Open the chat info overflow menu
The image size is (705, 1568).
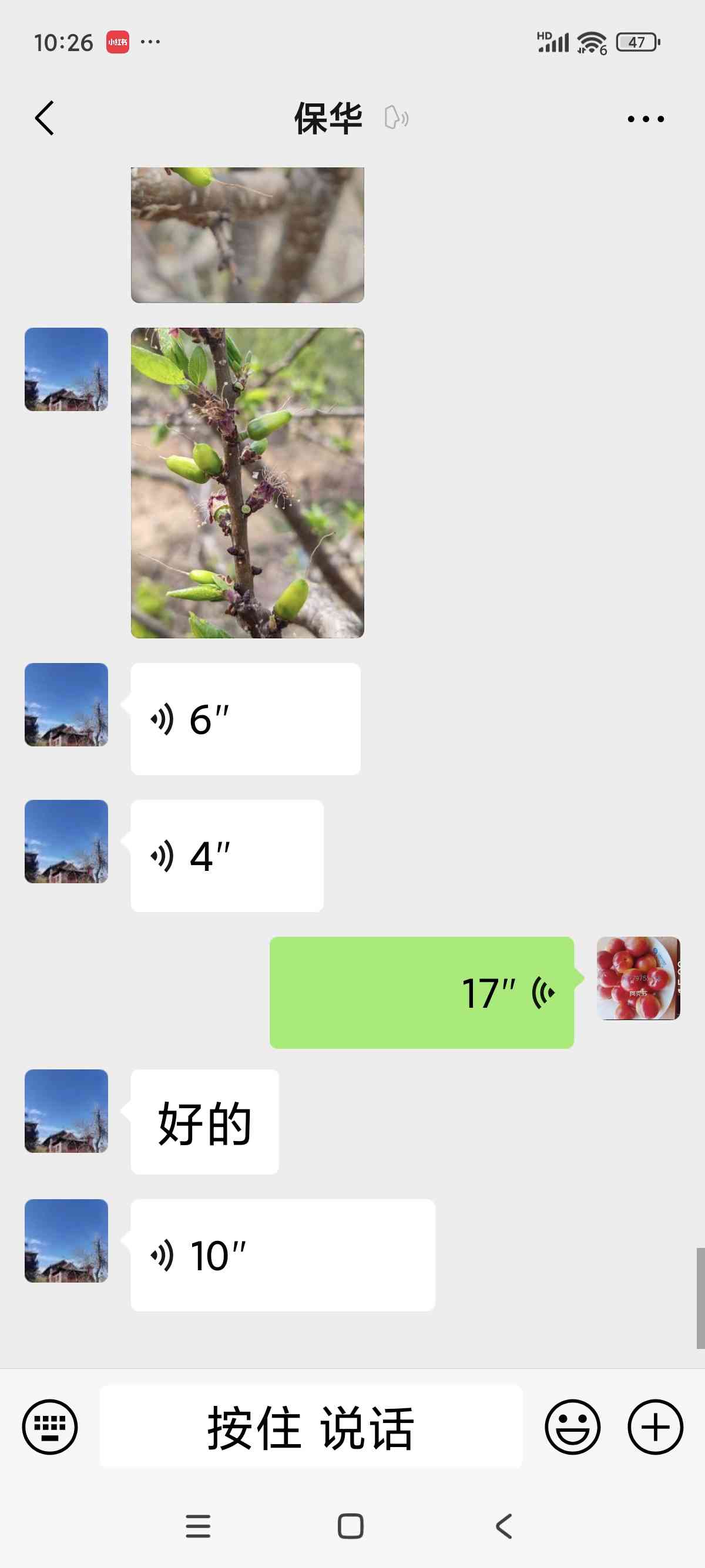tap(645, 119)
